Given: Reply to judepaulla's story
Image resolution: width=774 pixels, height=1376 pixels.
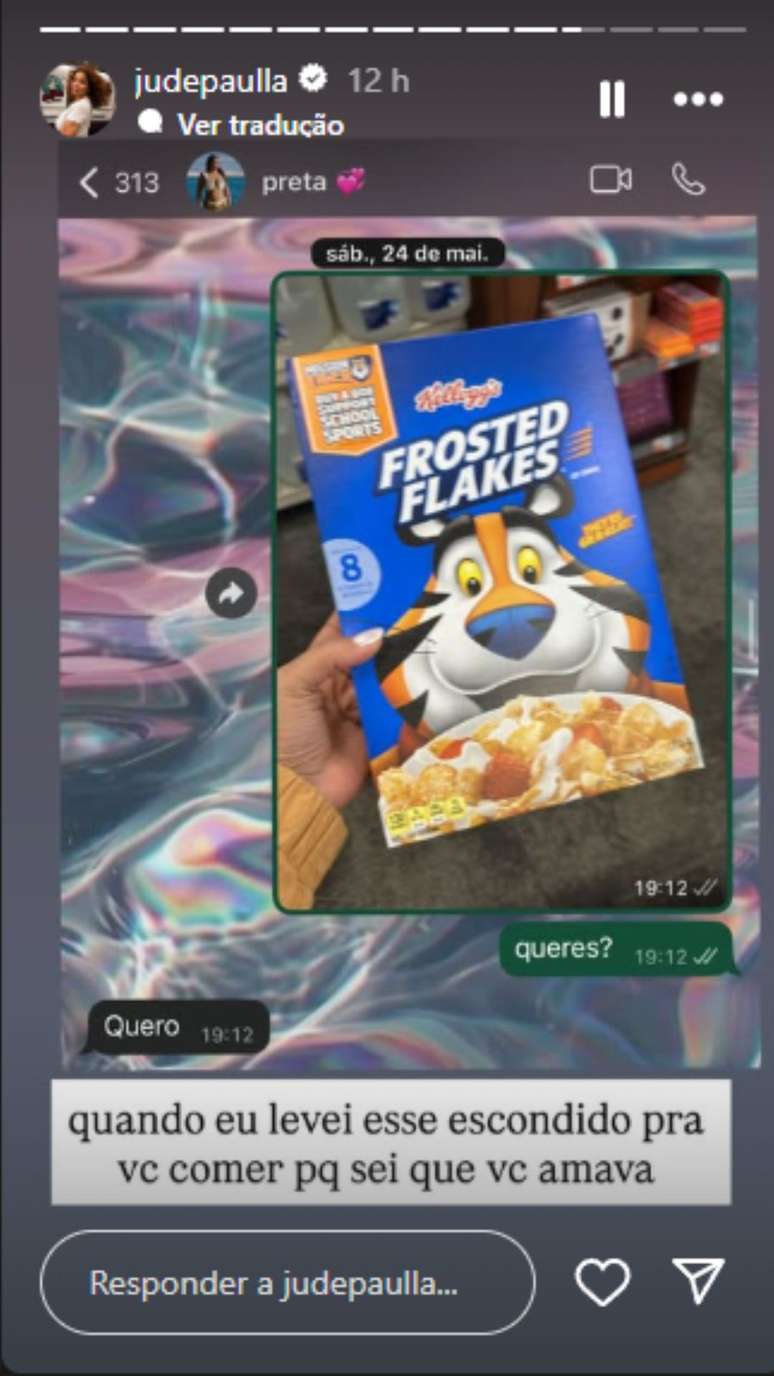Looking at the screenshot, I should coord(287,1283).
